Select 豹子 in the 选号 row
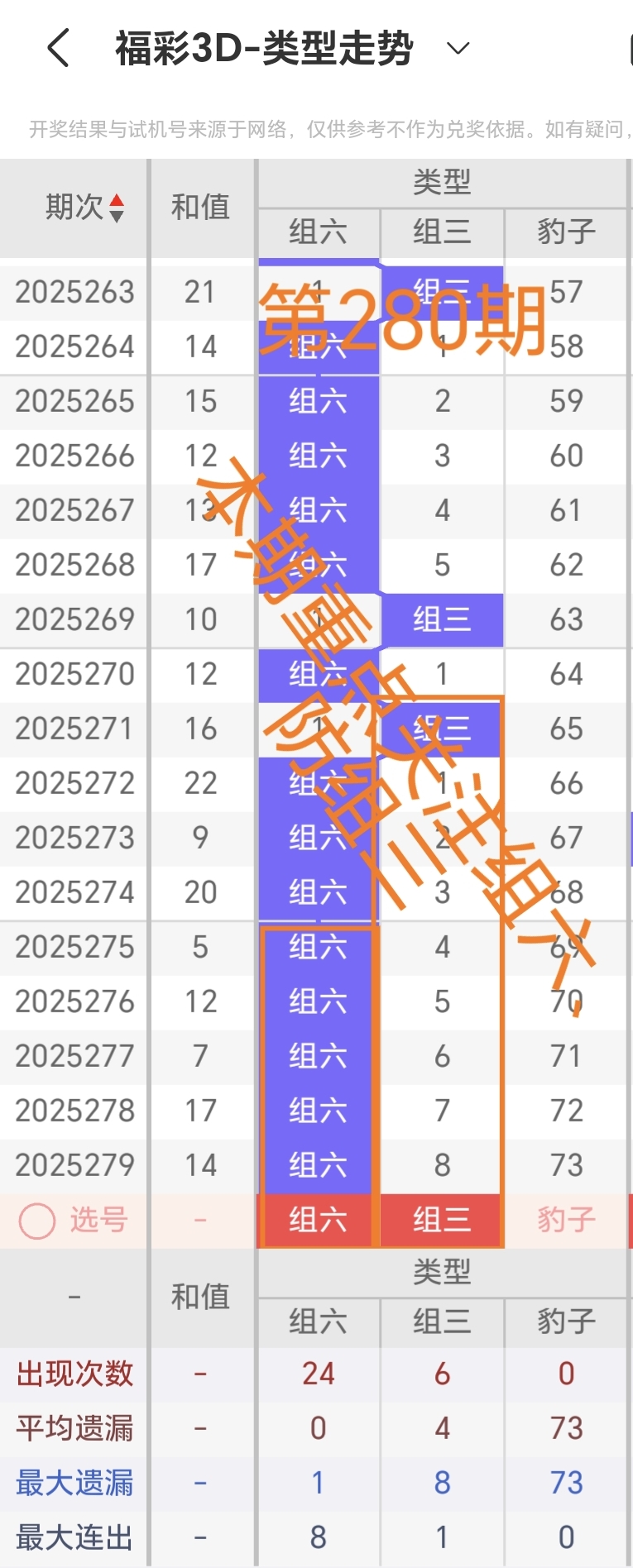 click(566, 1221)
